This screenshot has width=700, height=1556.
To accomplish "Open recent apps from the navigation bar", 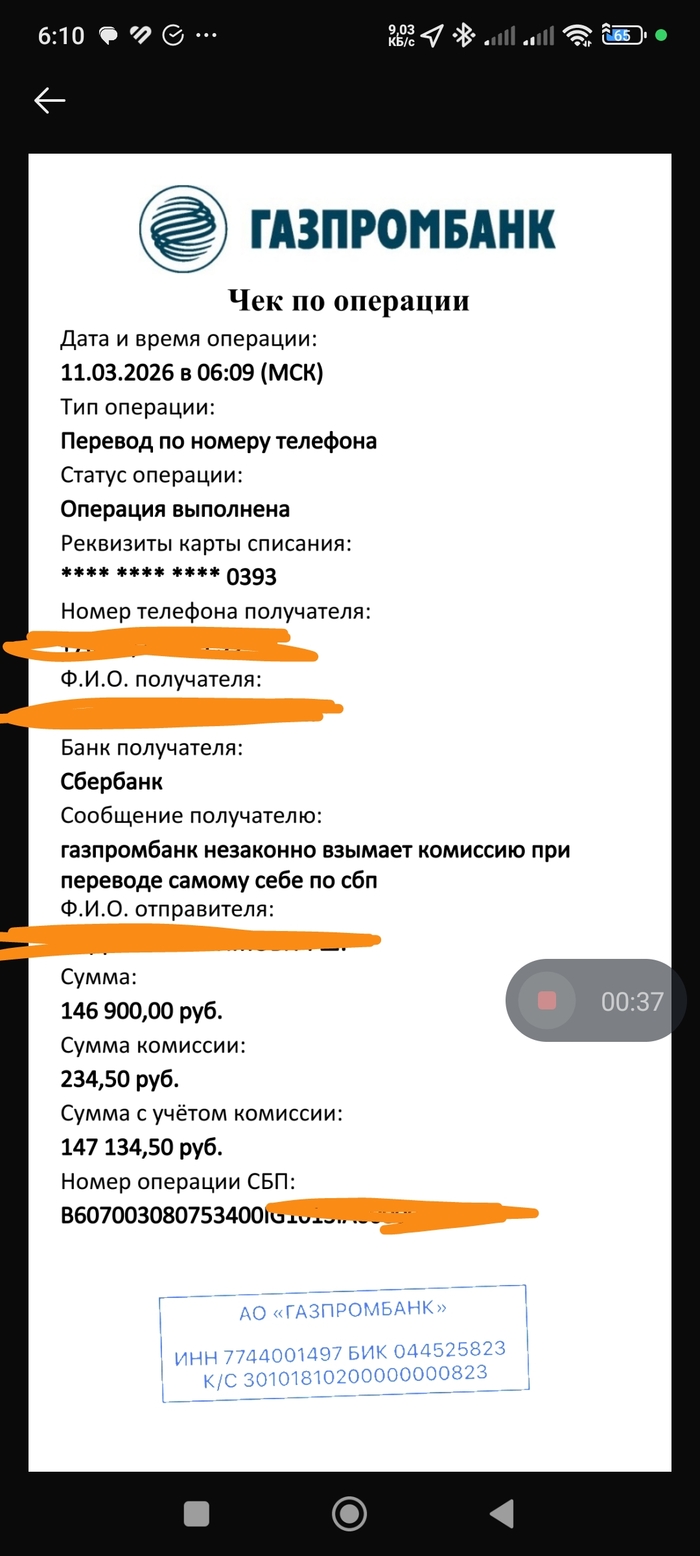I will click(x=197, y=1514).
